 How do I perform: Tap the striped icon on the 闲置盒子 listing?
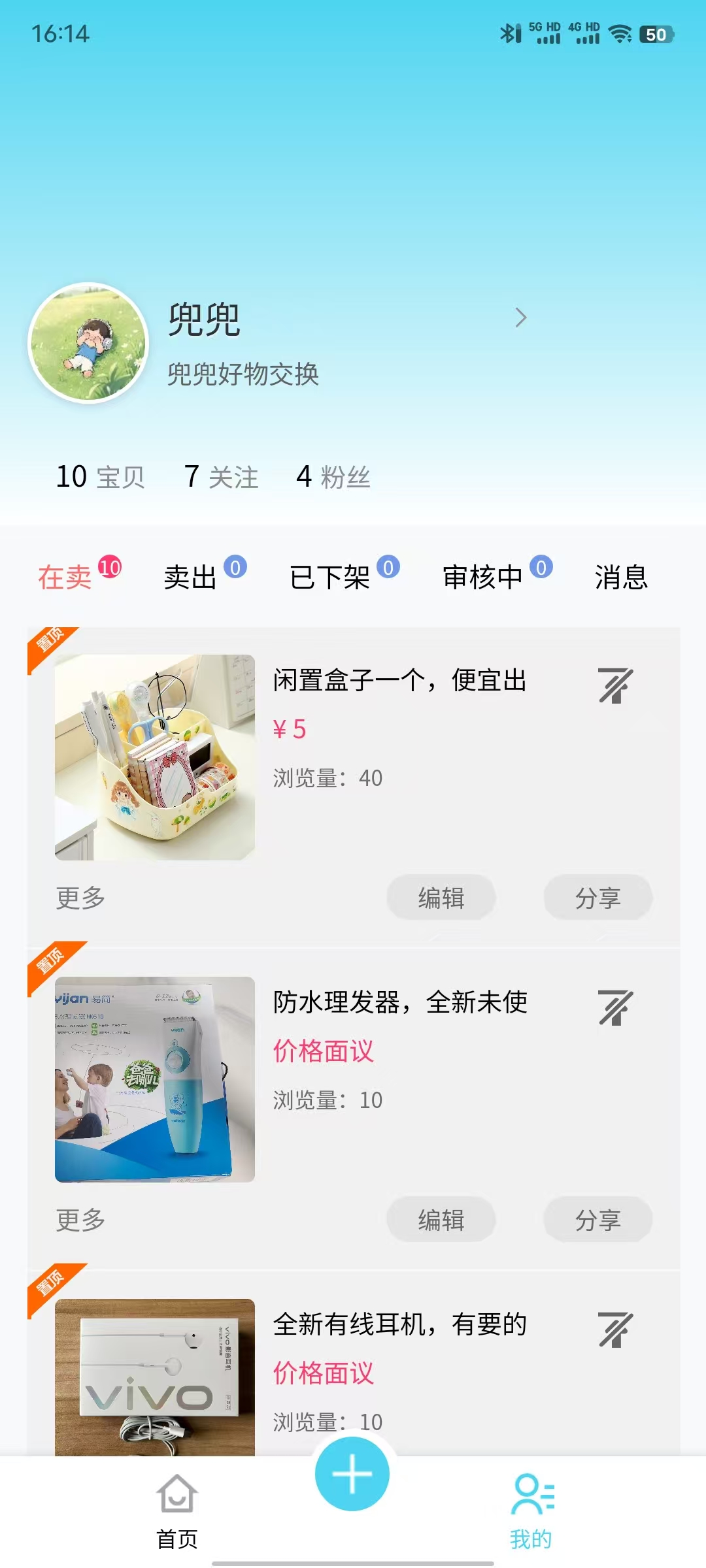point(615,685)
